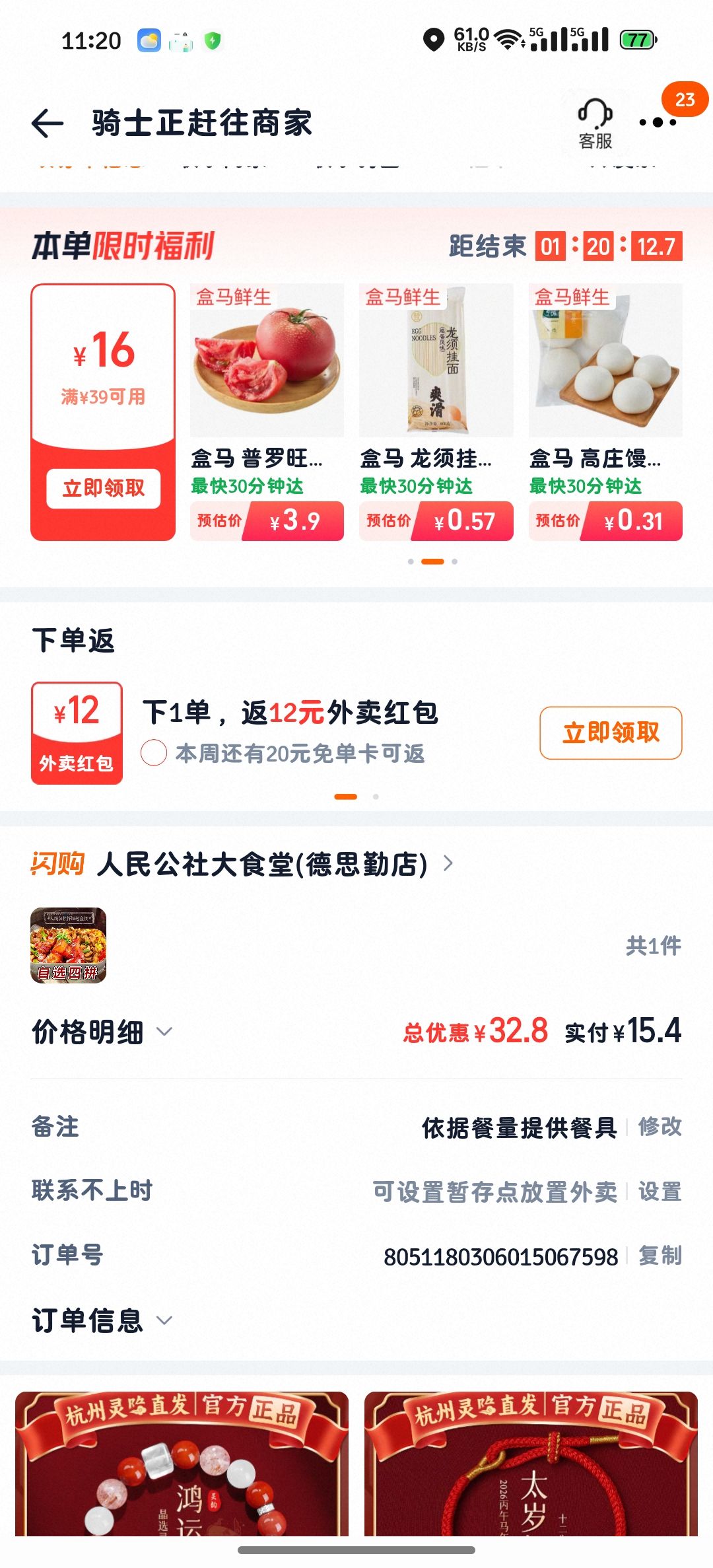Open the three-dot overflow menu
The height and width of the screenshot is (1568, 713).
click(658, 123)
